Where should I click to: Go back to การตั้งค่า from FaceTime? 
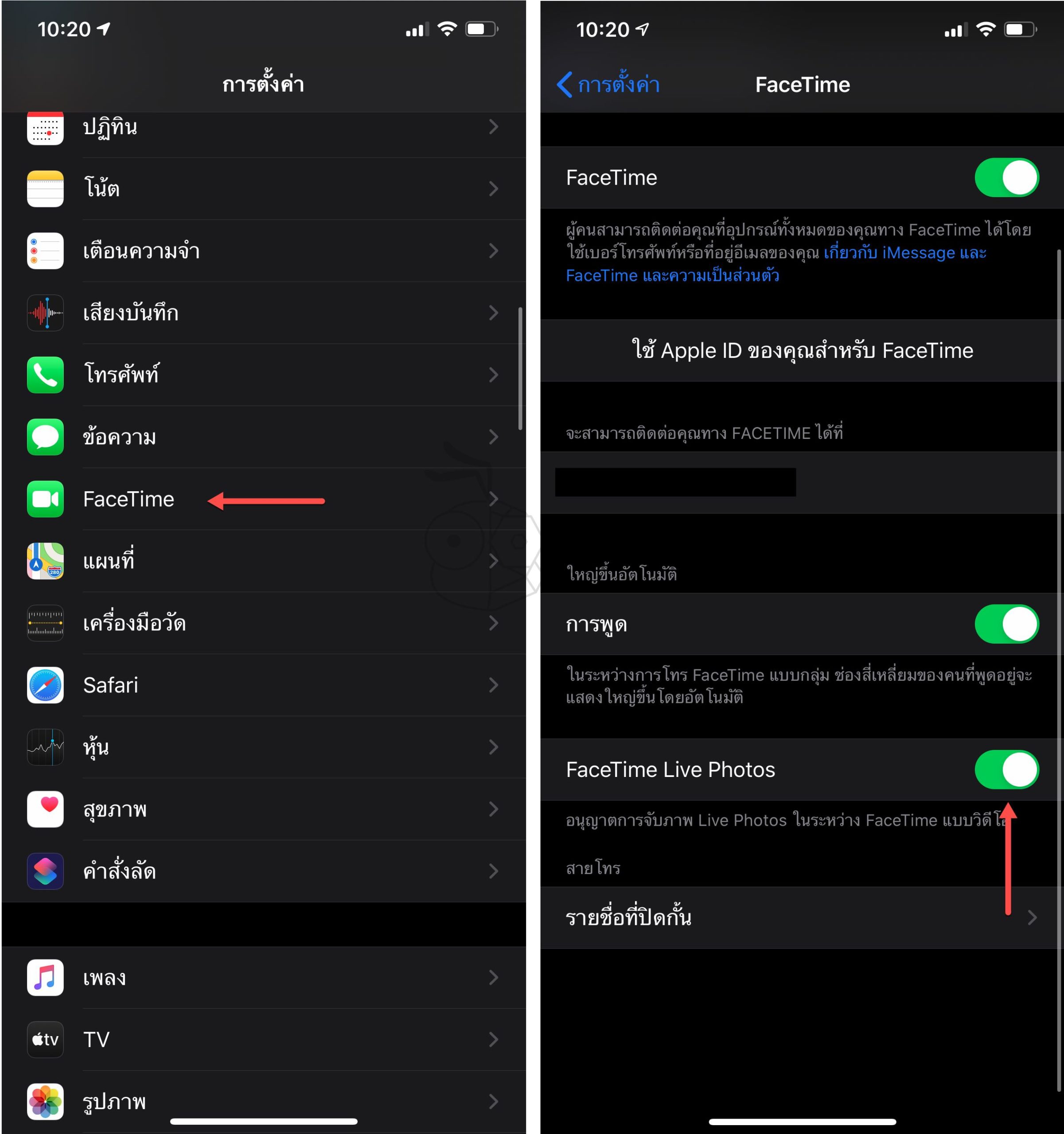pyautogui.click(x=608, y=85)
